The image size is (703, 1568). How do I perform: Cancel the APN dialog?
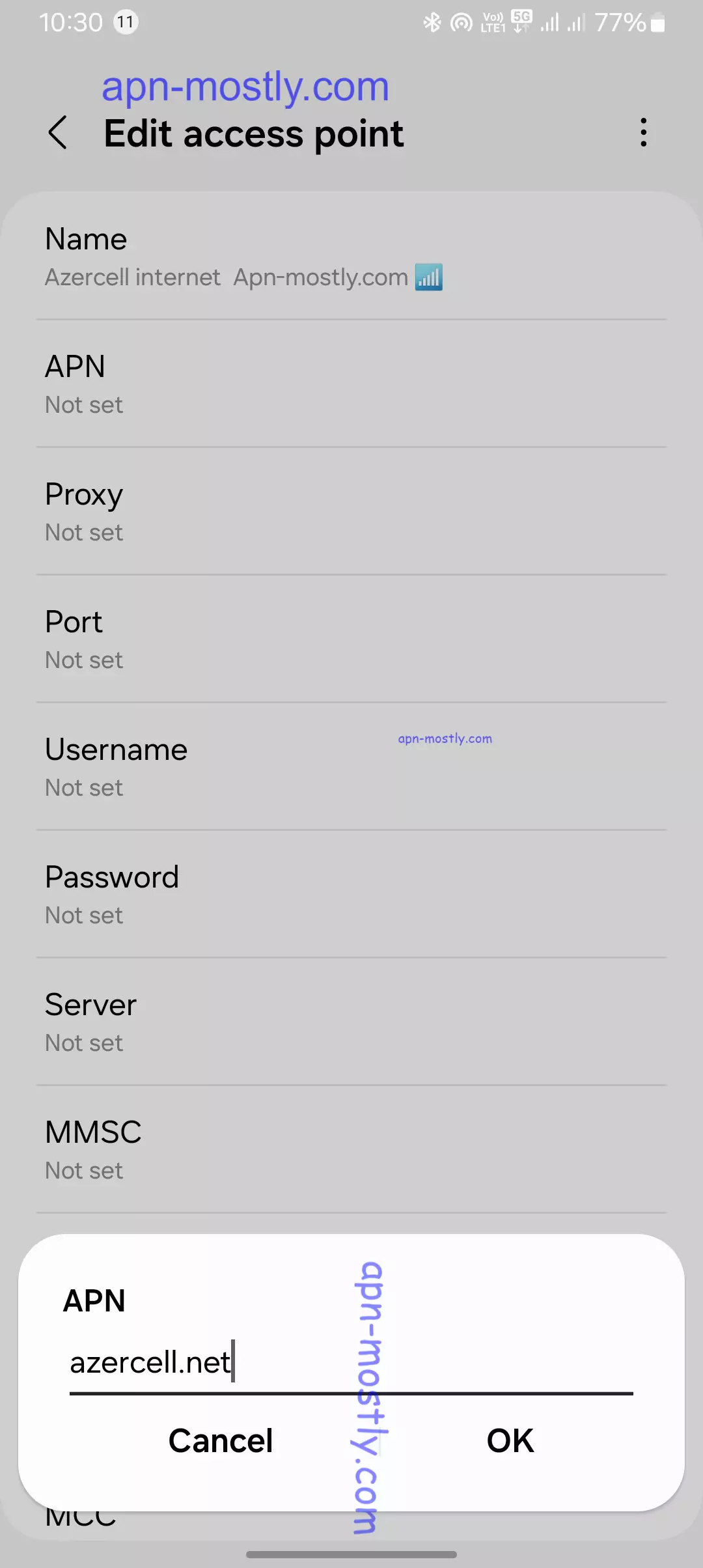coord(221,1441)
